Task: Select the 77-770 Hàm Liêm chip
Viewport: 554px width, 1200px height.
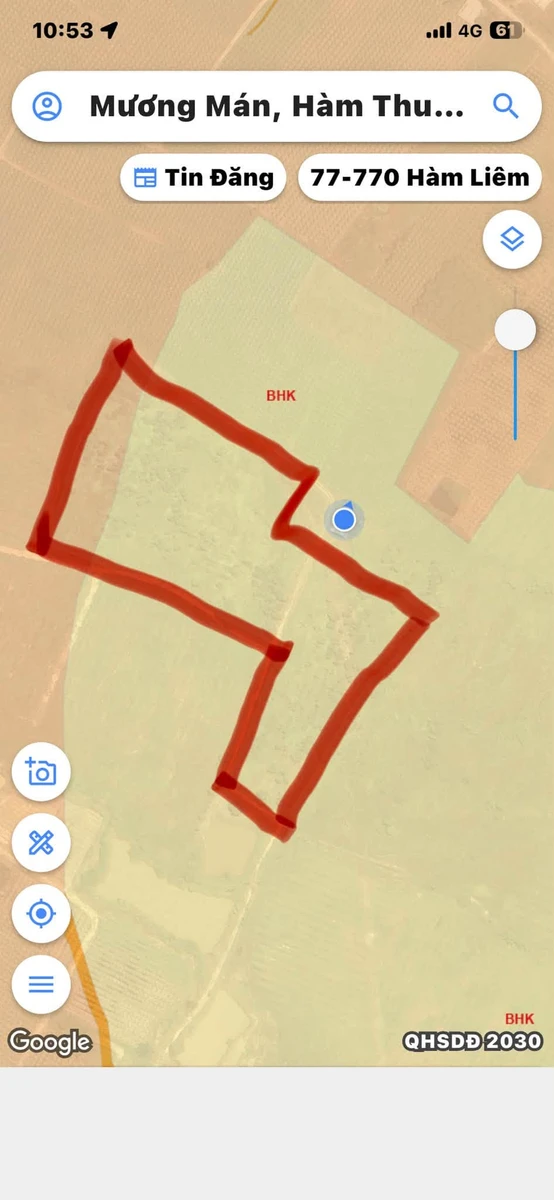Action: pyautogui.click(x=420, y=178)
